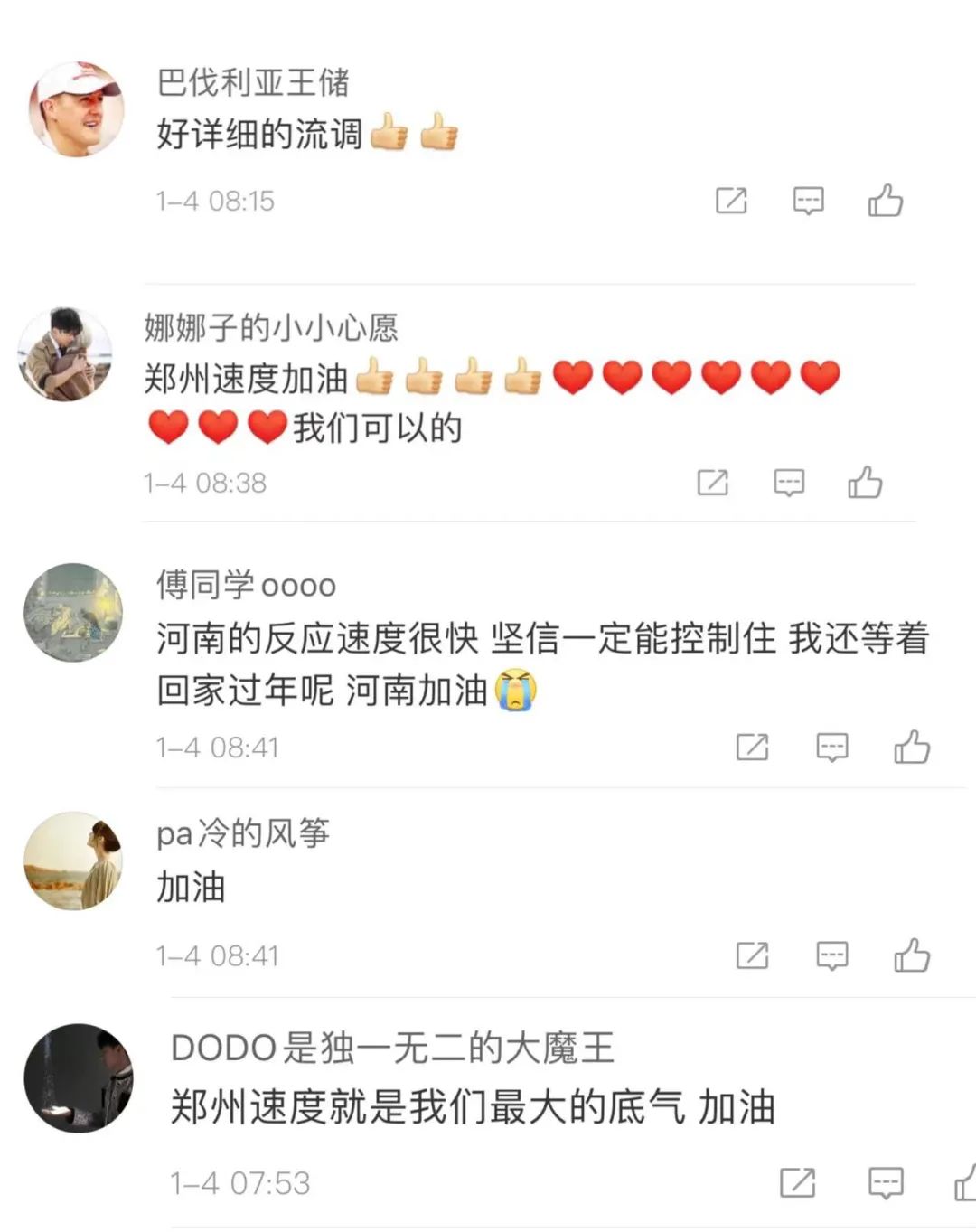Open reply bubble under pa冷的风筝's comment
Screen dimensions: 976x1232
click(x=831, y=955)
